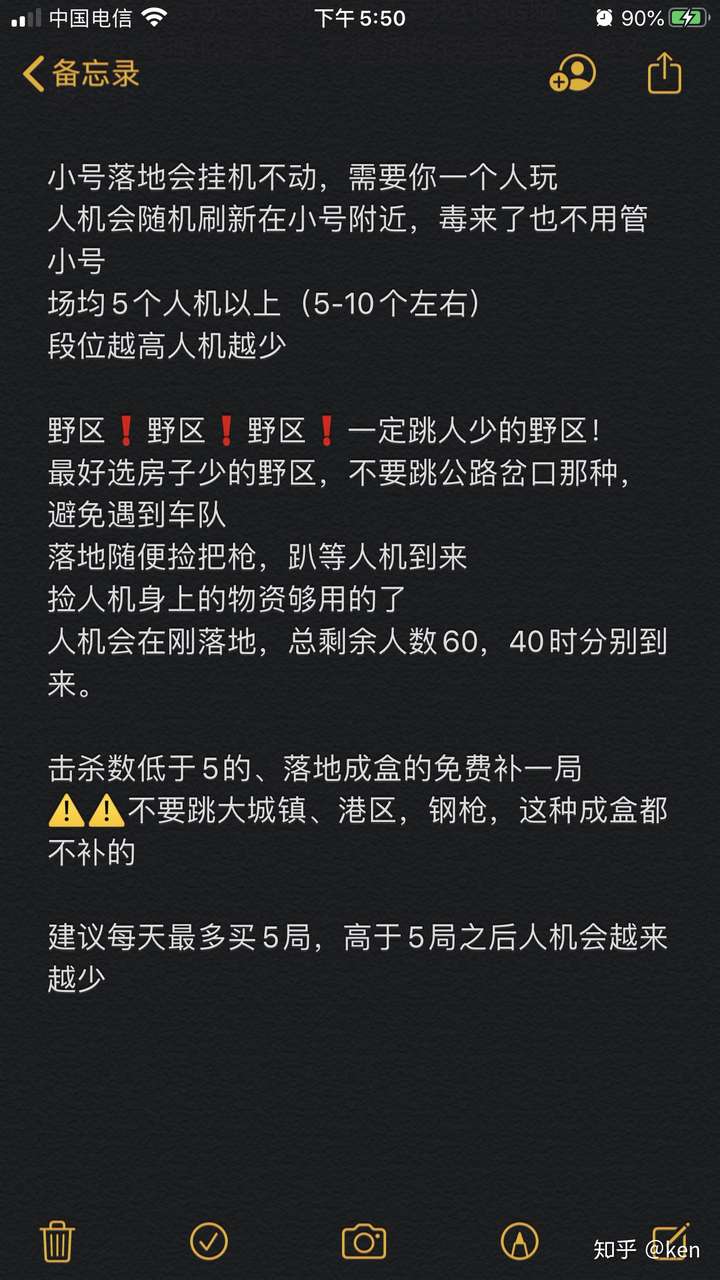Go back to the 备忘录 list
Image resolution: width=720 pixels, height=1280 pixels.
(x=80, y=74)
